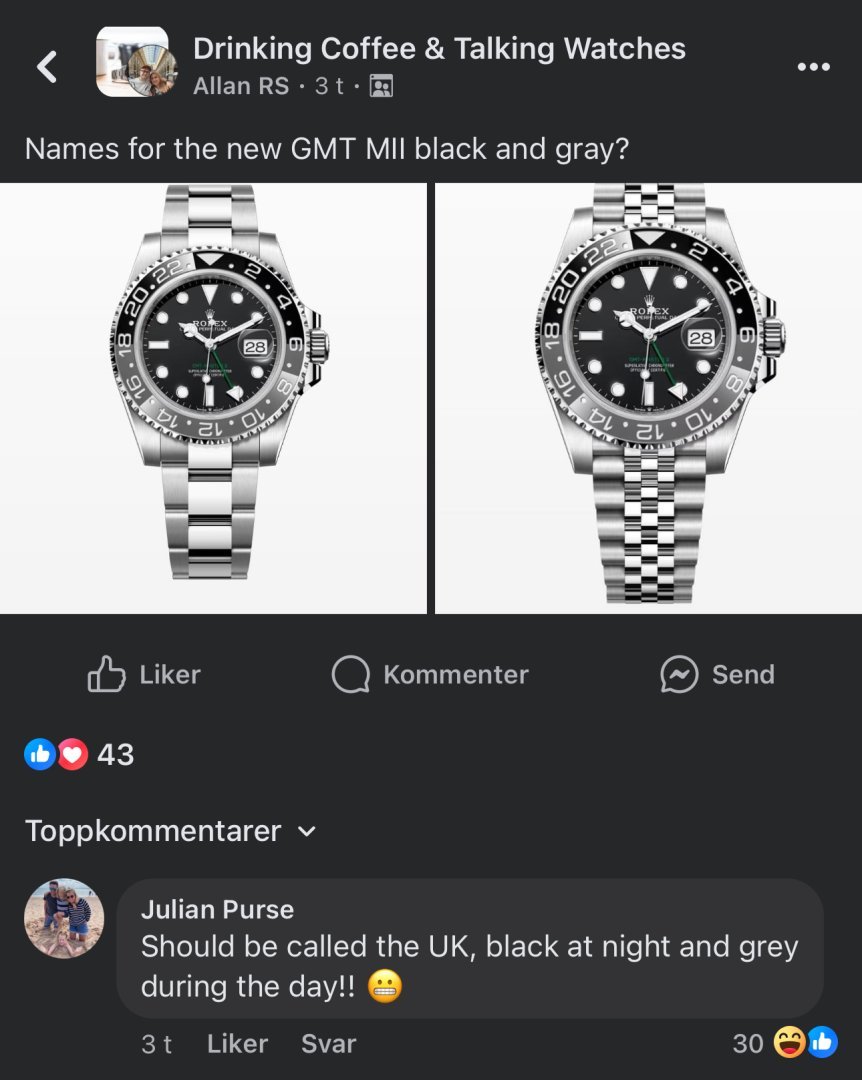Image resolution: width=862 pixels, height=1080 pixels.
Task: Open Drinking Coffee & Talking Watches group
Action: (x=439, y=48)
